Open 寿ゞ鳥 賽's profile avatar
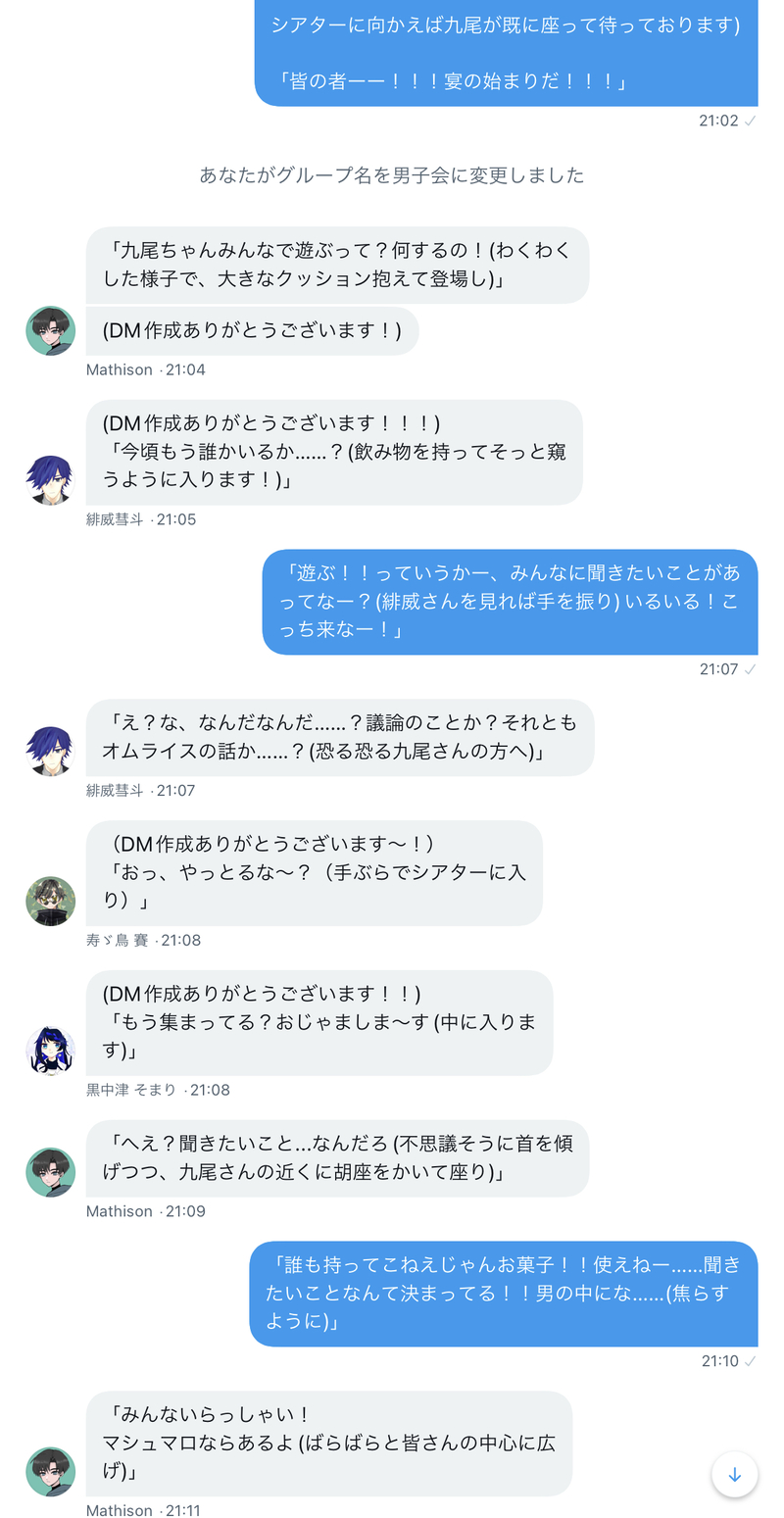 tap(50, 901)
